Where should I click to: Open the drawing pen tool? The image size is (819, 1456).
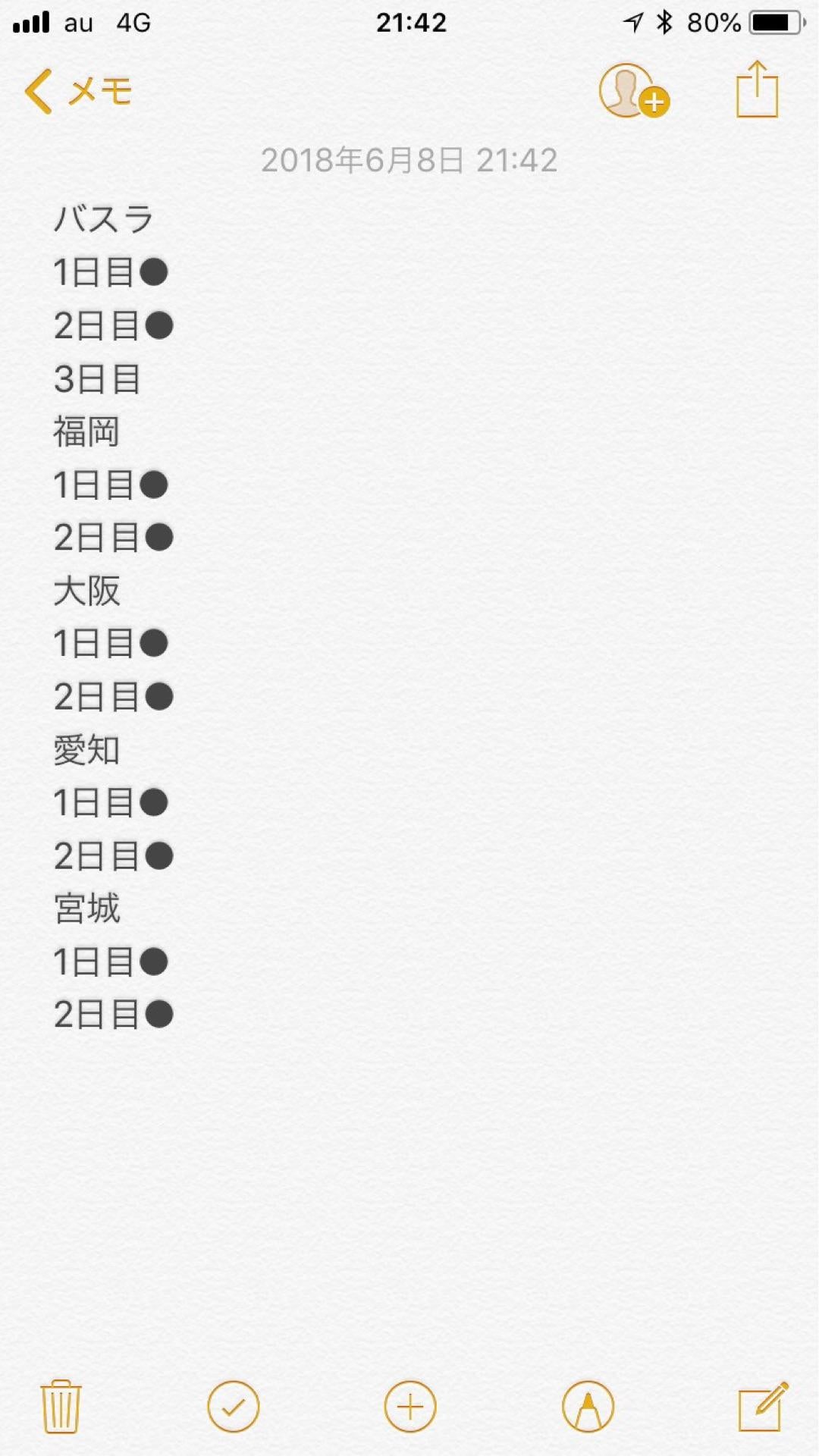point(588,1406)
